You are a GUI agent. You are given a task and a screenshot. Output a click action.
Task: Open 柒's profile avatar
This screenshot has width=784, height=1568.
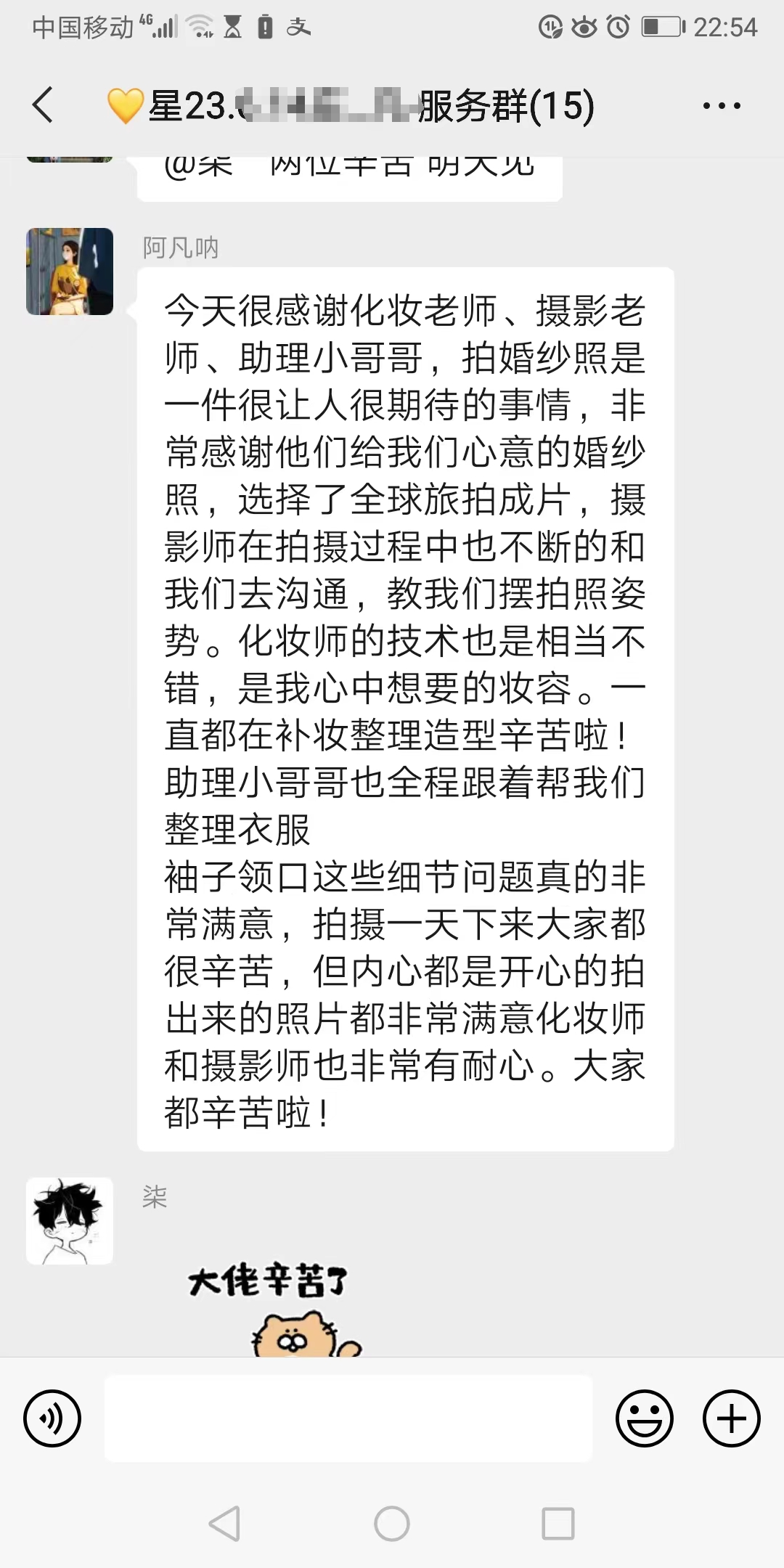(70, 1221)
